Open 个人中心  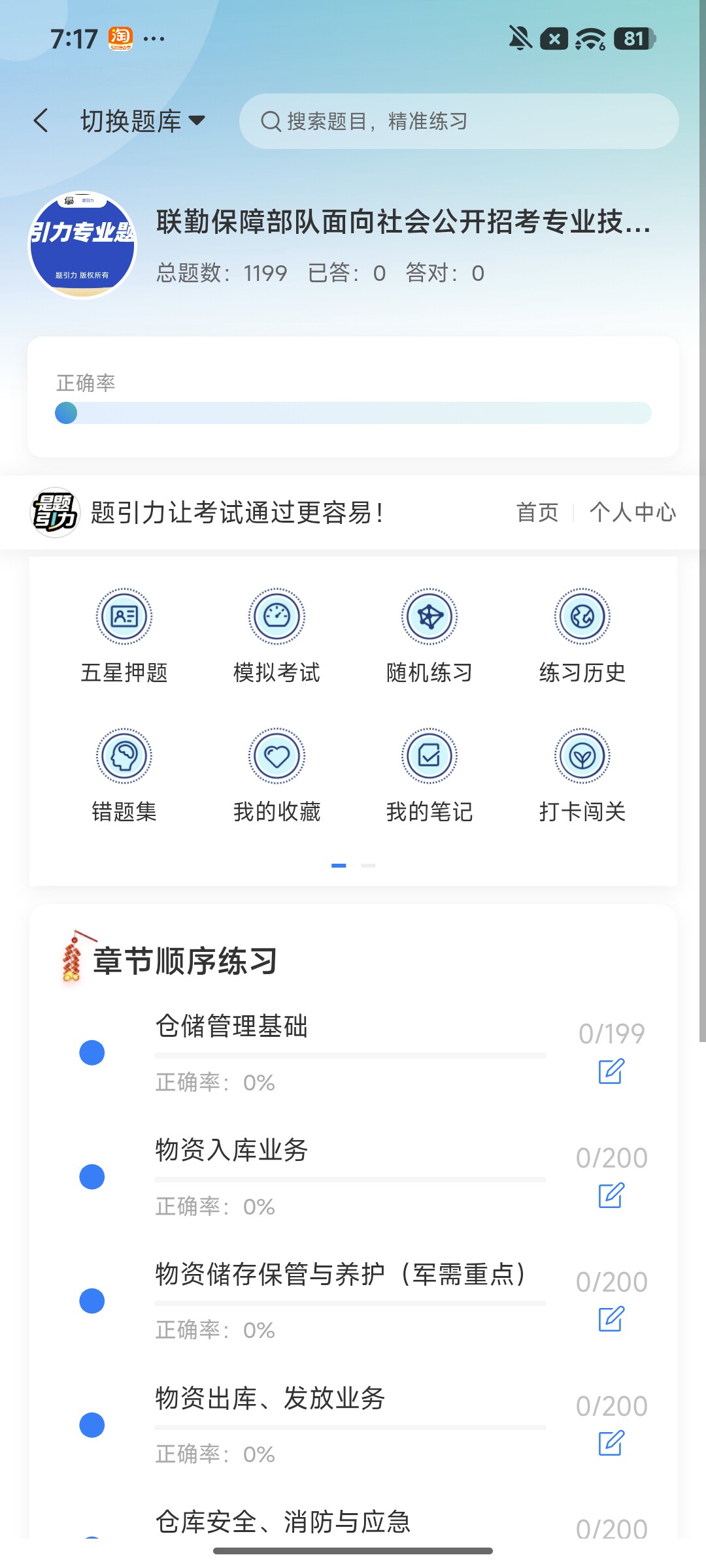click(x=633, y=512)
